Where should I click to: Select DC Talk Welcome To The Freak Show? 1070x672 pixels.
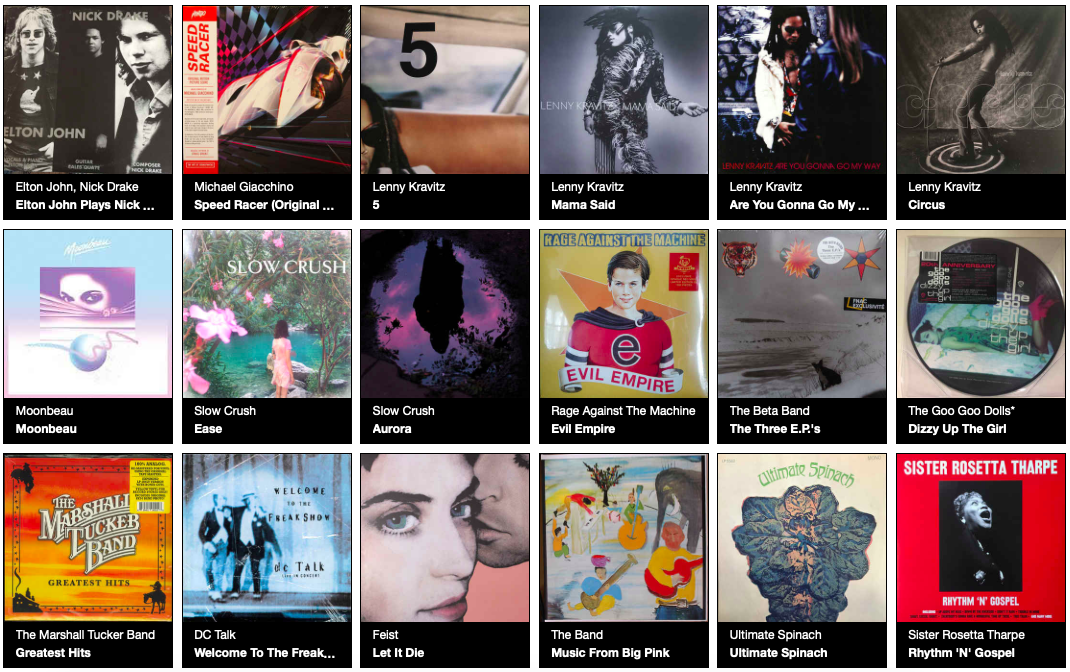267,538
